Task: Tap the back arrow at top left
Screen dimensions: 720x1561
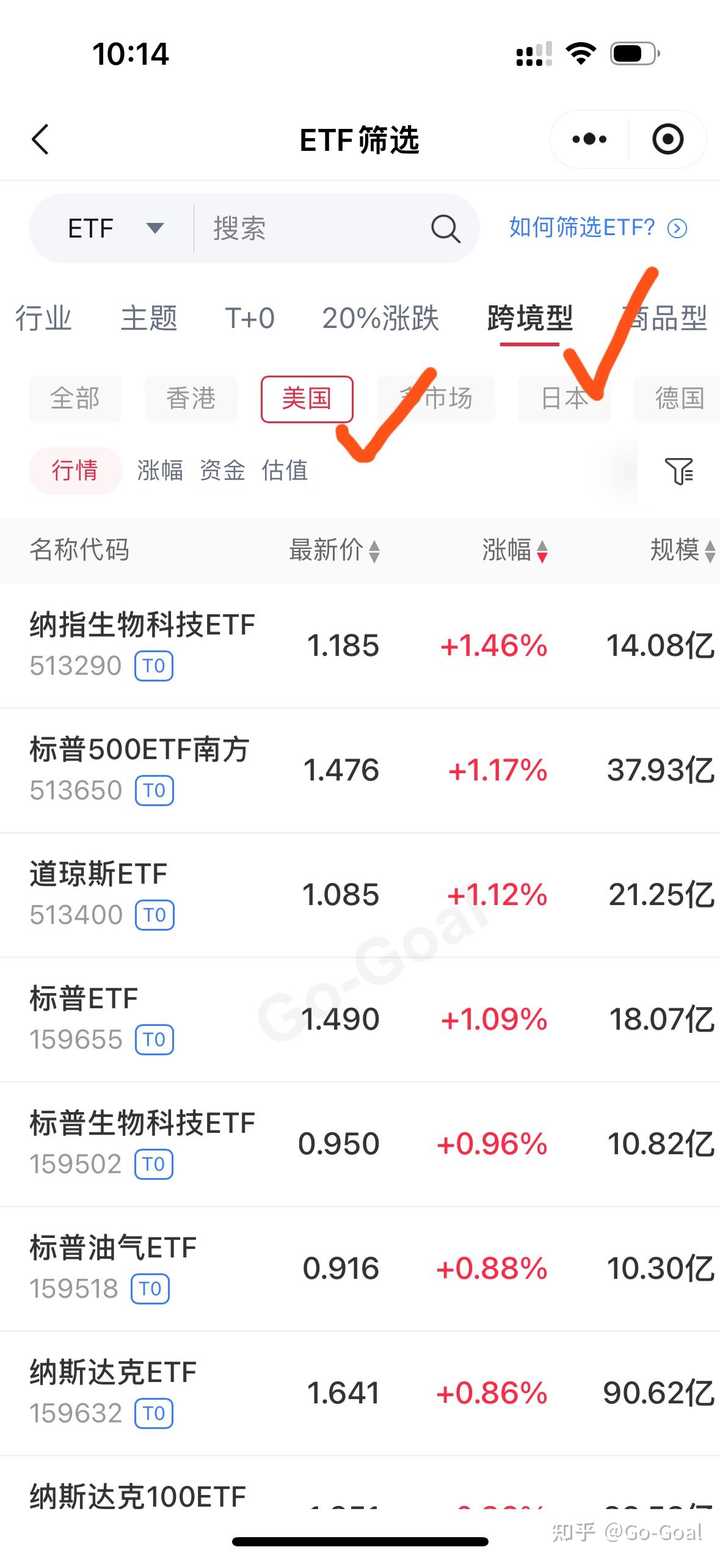Action: click(40, 139)
